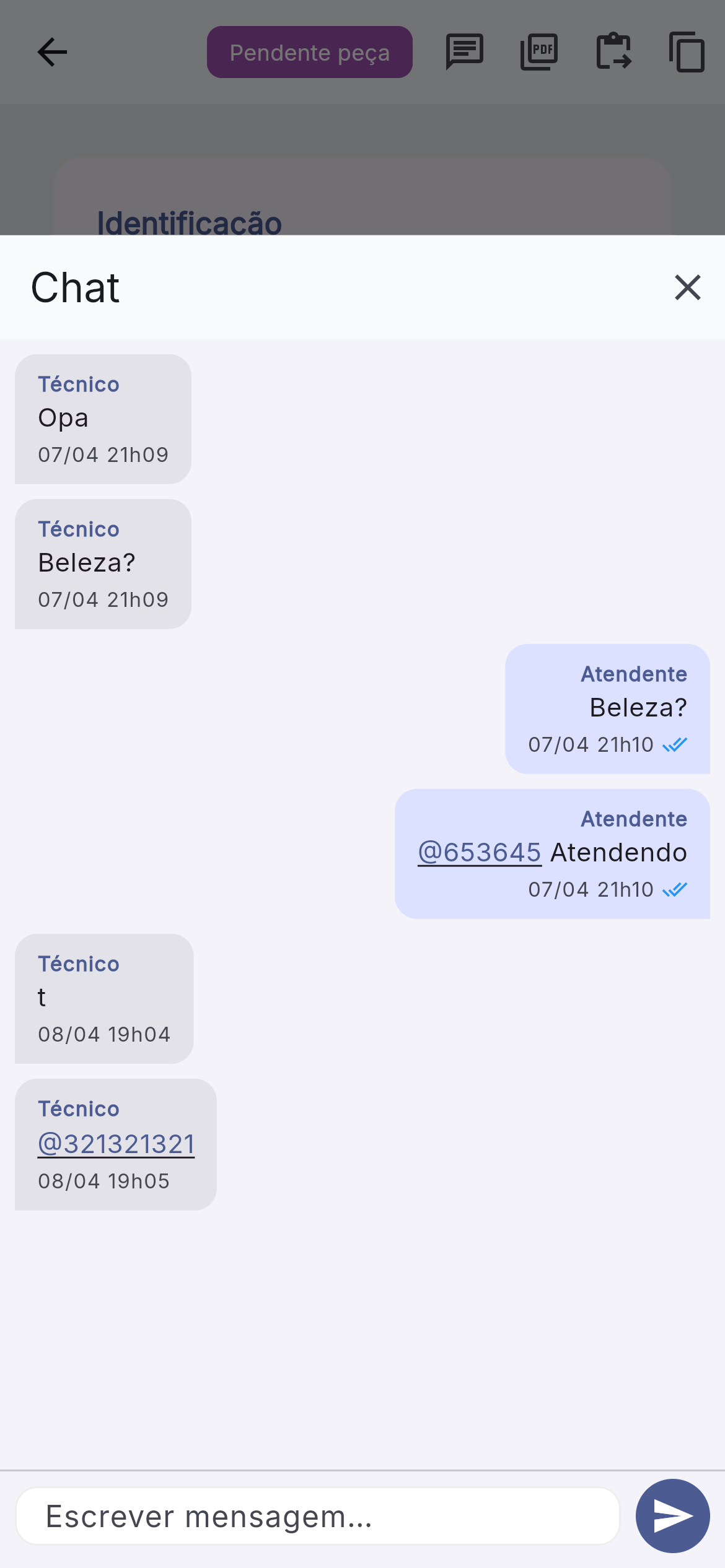Export the order as PDF
This screenshot has width=725, height=1568.
(538, 52)
